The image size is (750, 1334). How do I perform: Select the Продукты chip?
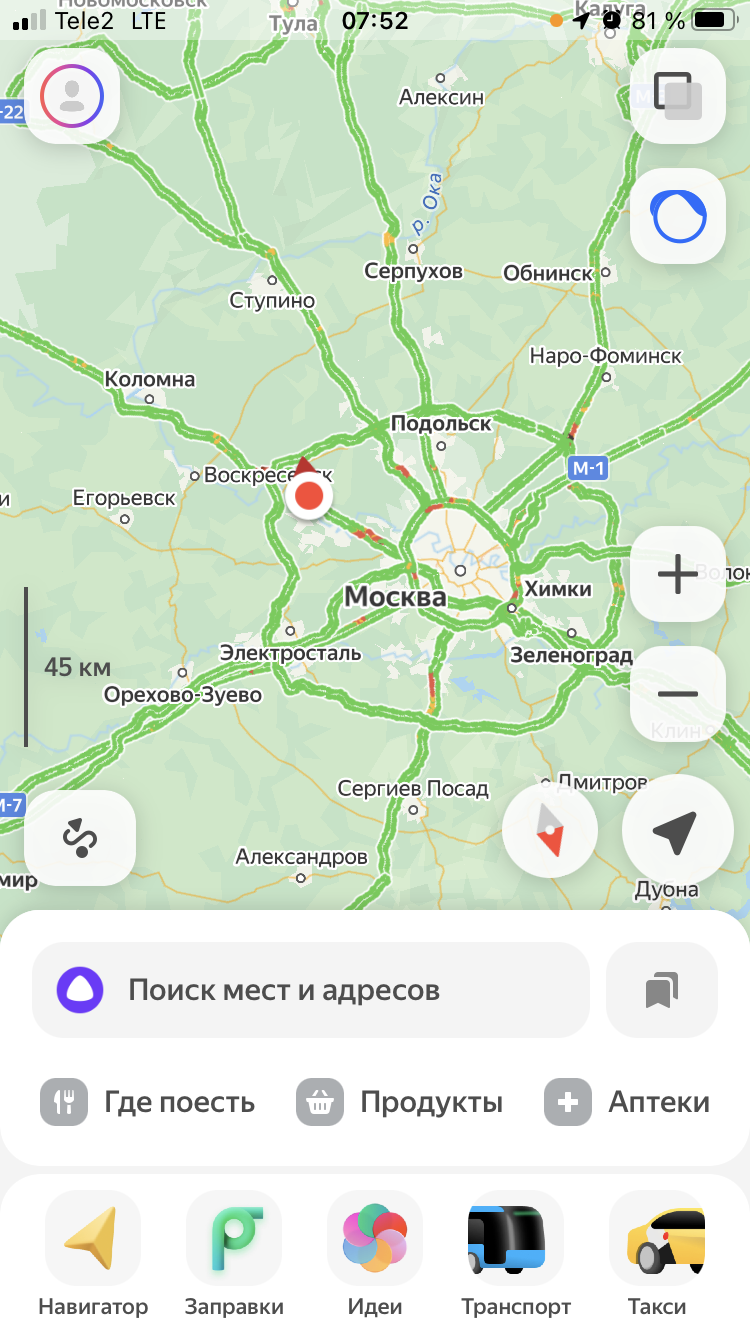(400, 1102)
